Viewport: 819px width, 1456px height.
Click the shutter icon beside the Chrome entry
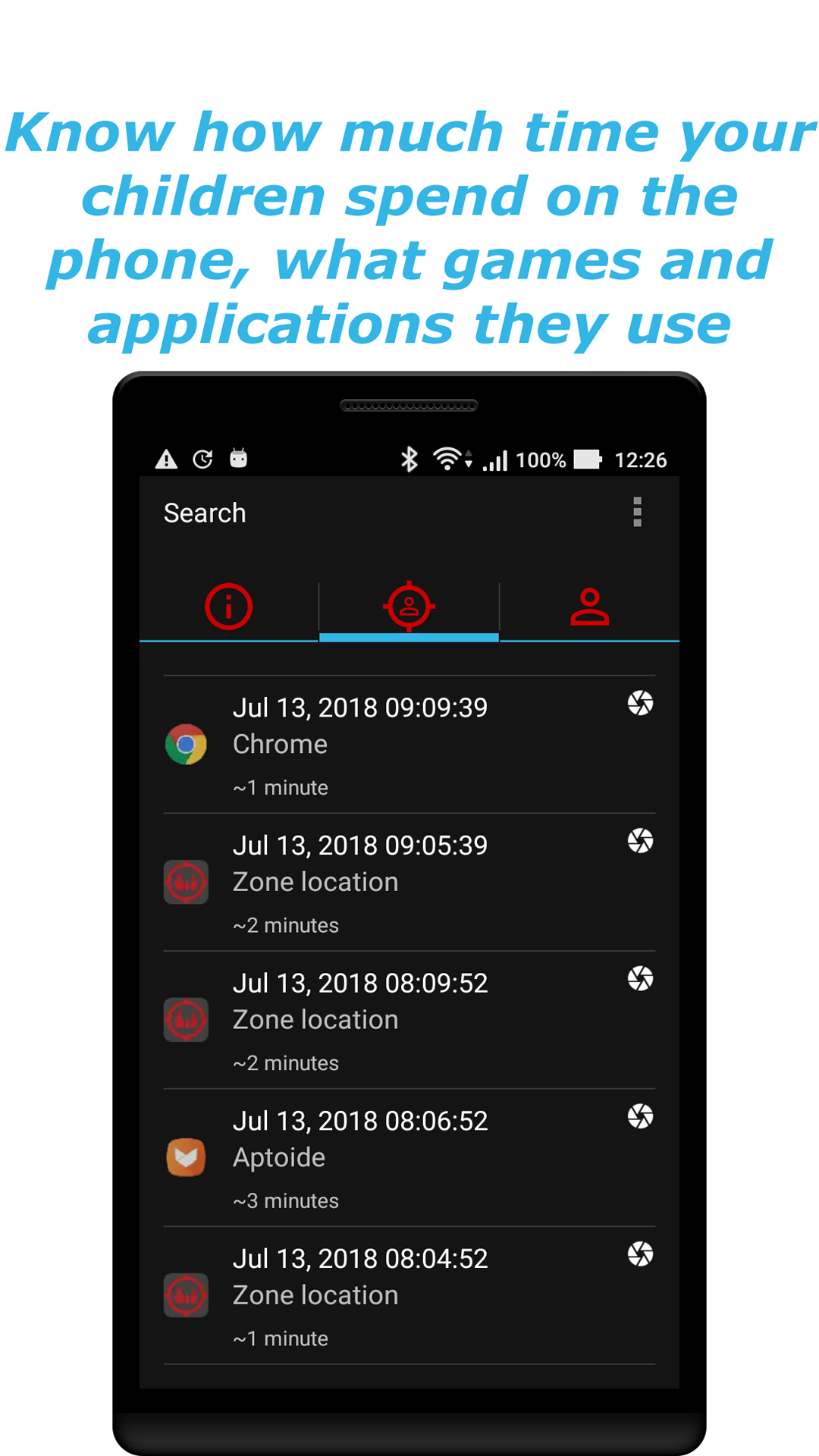(x=642, y=703)
